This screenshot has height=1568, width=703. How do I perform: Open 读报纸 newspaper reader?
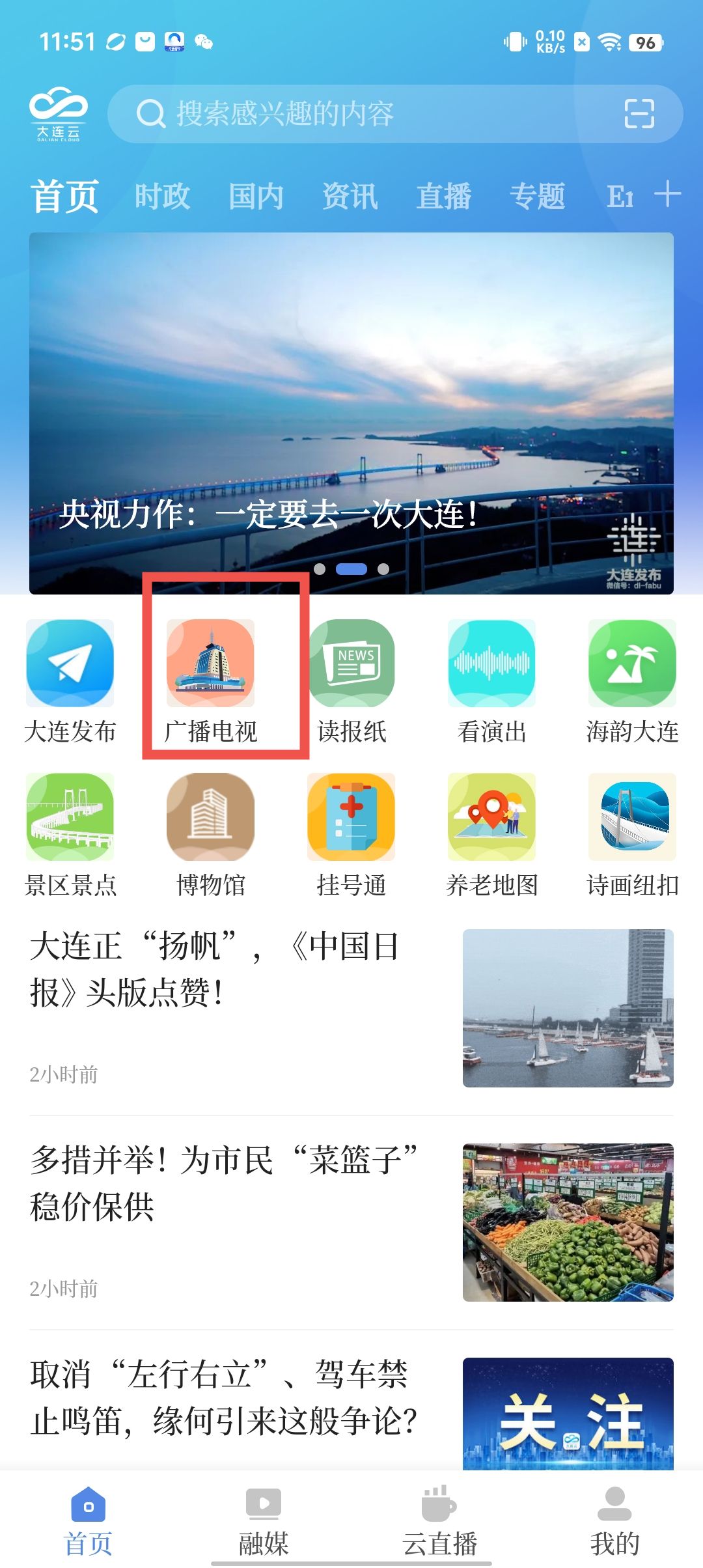point(351,681)
